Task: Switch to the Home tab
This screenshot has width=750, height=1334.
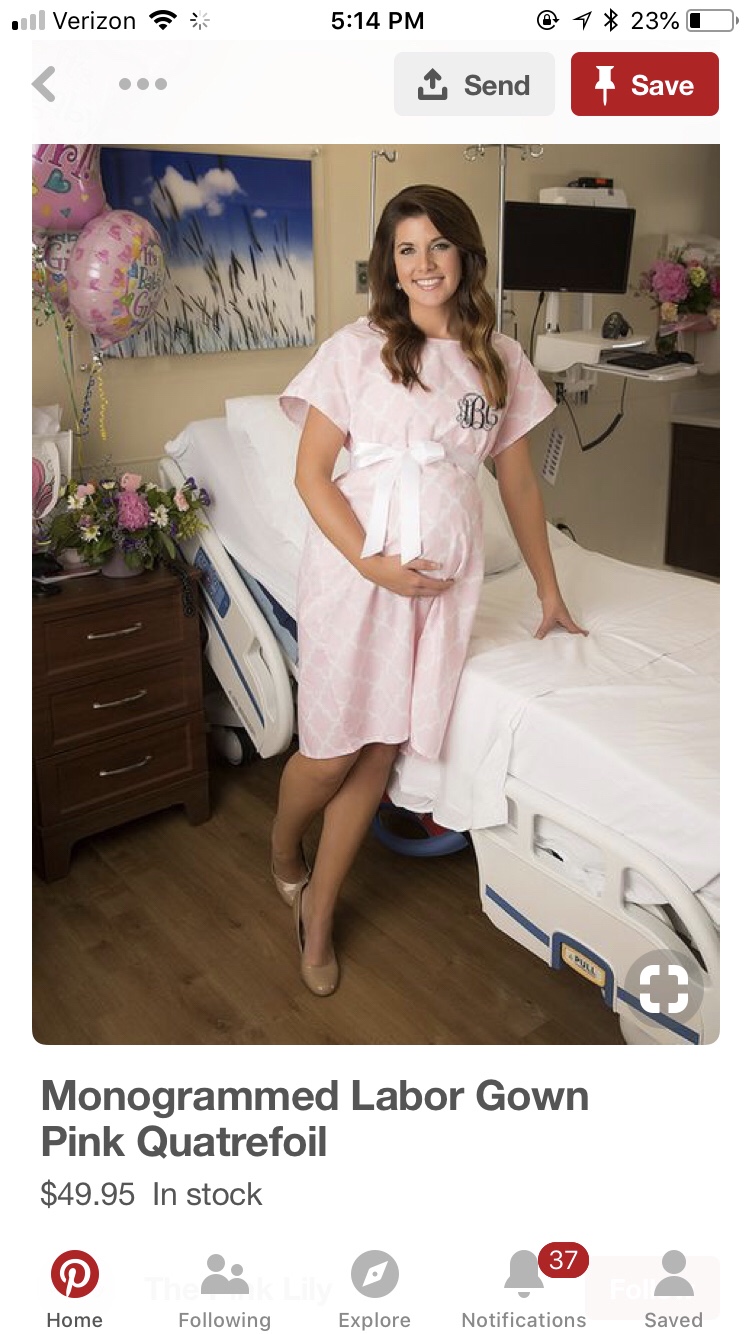Action: pyautogui.click(x=75, y=1289)
